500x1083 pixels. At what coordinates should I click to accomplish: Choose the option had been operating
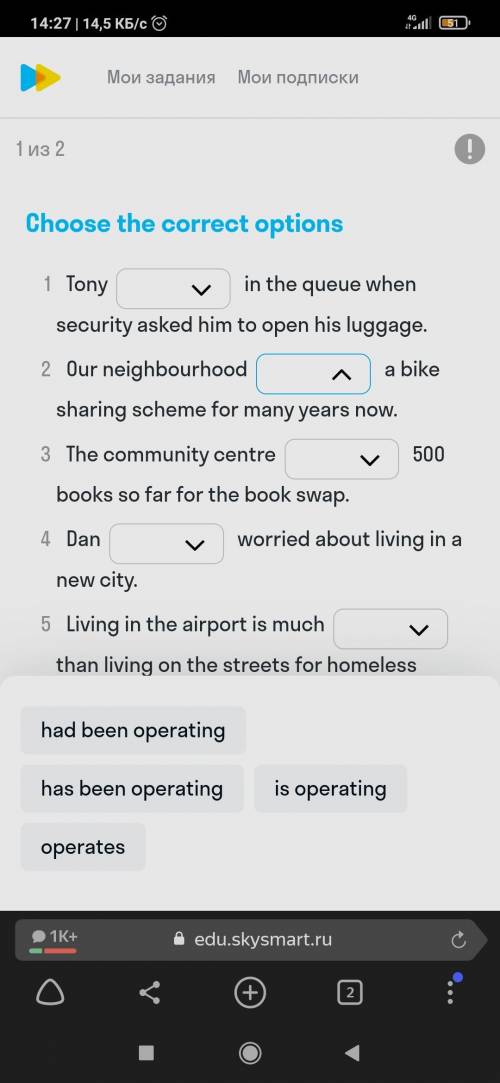[133, 730]
